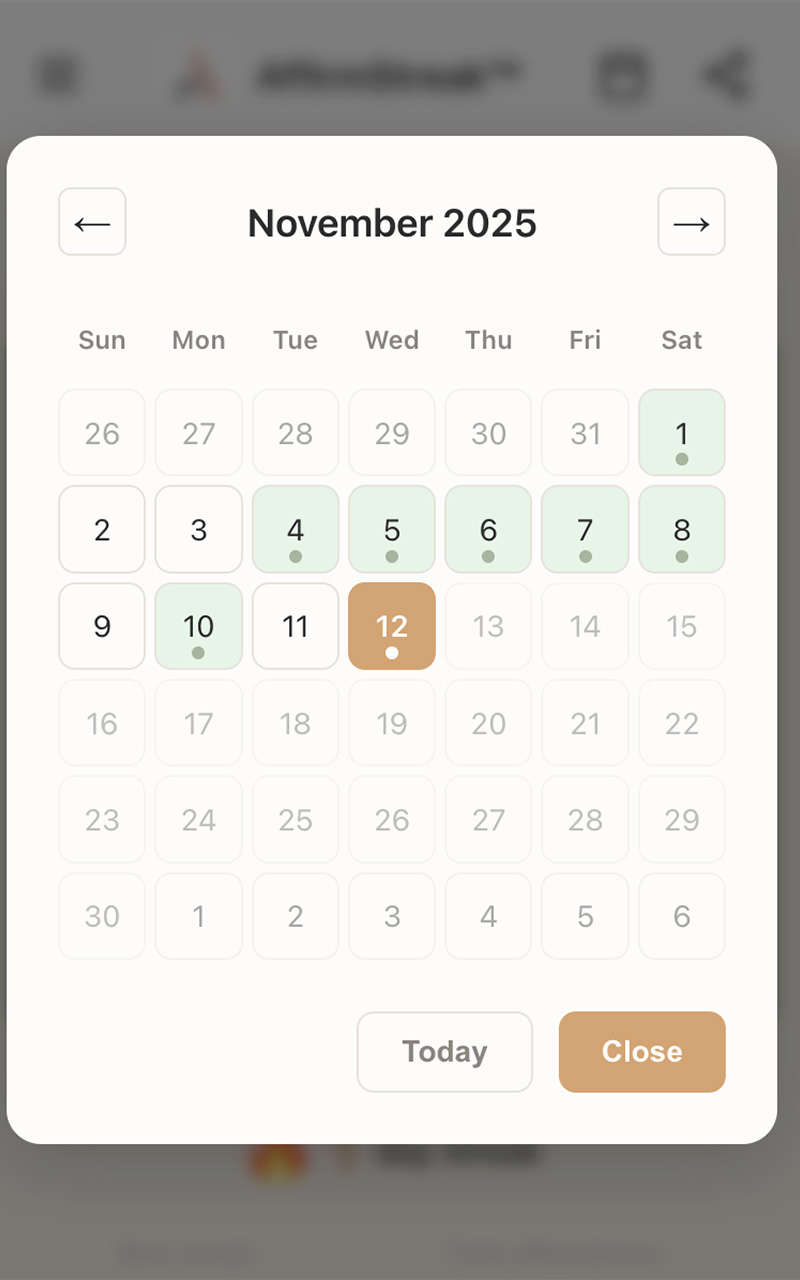
Task: Navigate to next month with right arrow
Action: click(691, 222)
